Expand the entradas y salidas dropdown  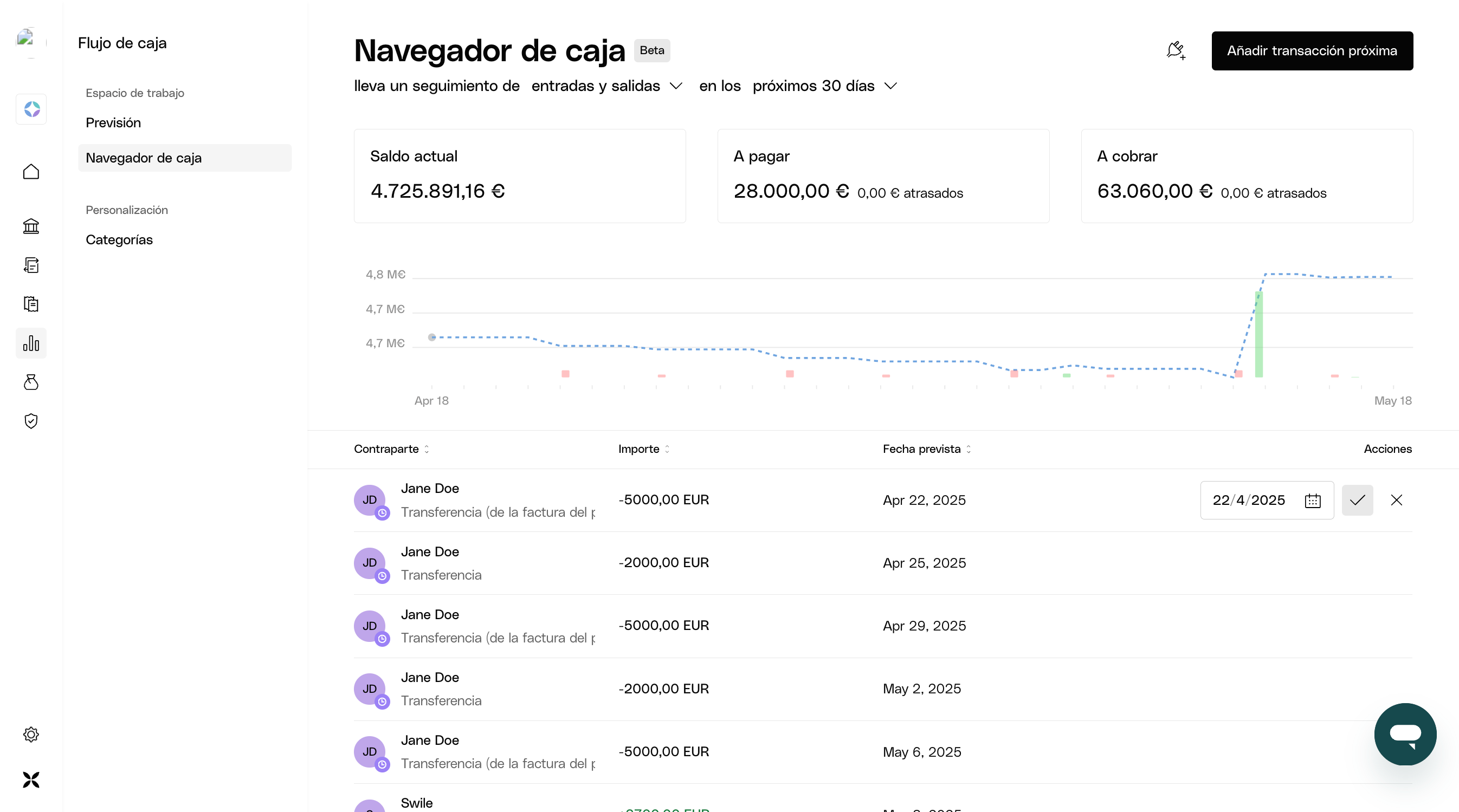pos(606,86)
